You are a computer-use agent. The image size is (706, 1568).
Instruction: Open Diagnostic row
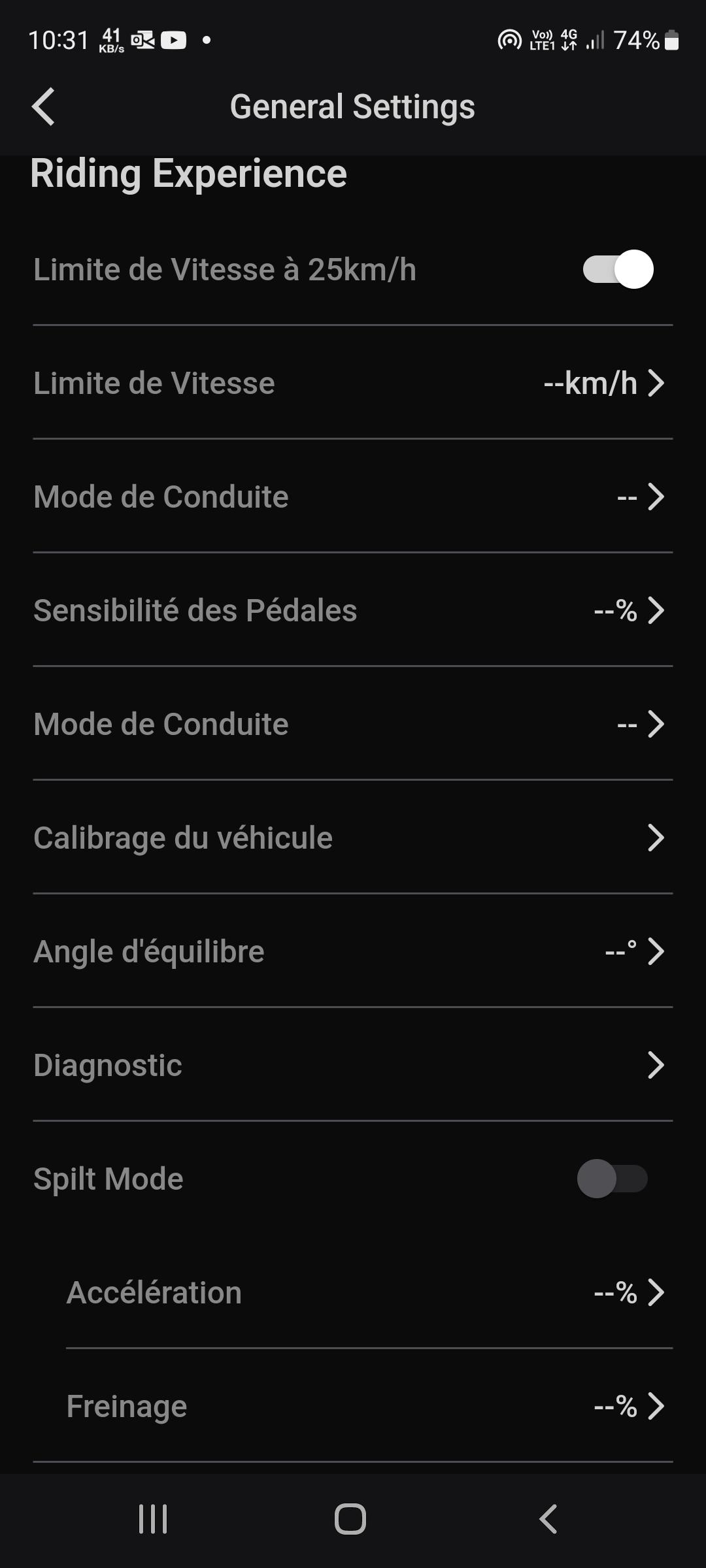[x=353, y=1065]
